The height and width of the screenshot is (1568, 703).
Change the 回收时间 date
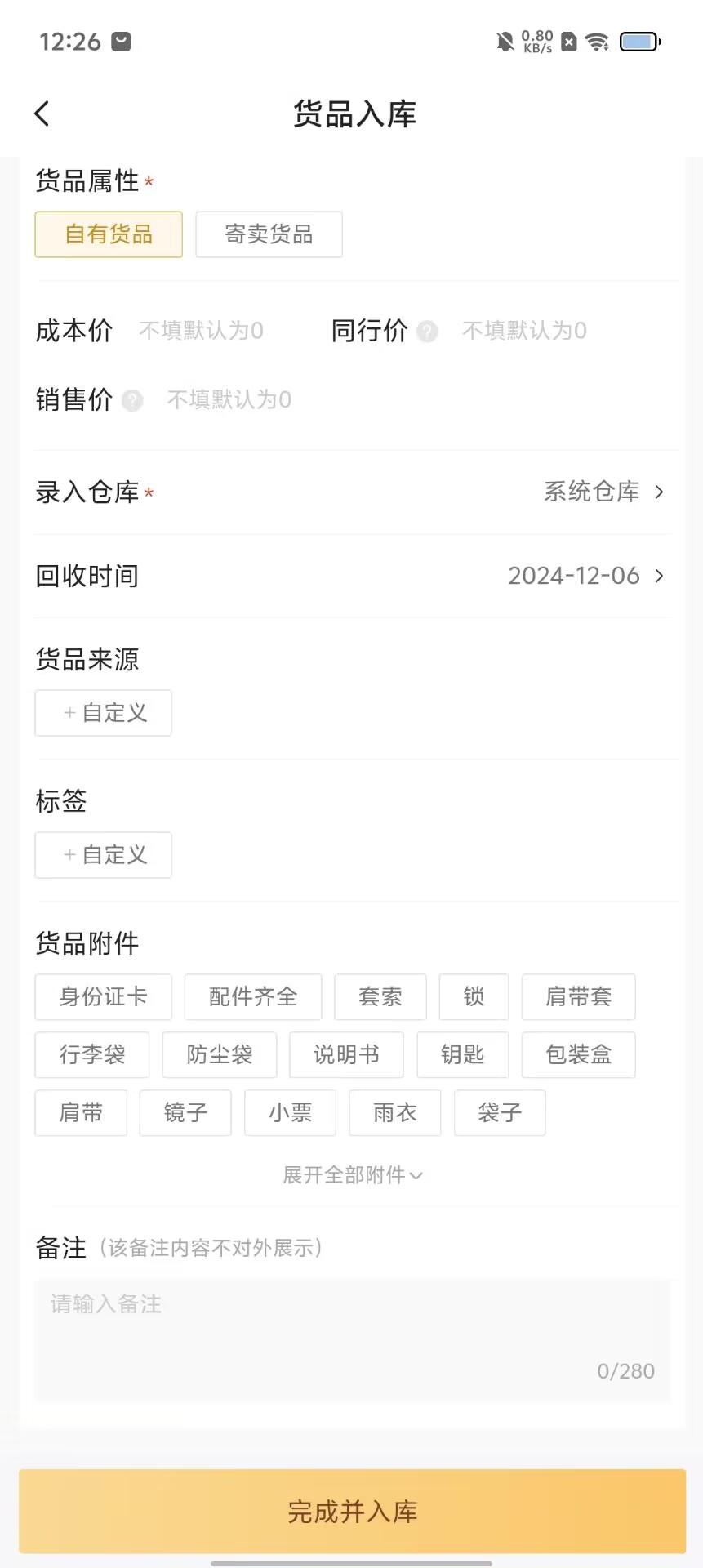point(585,576)
